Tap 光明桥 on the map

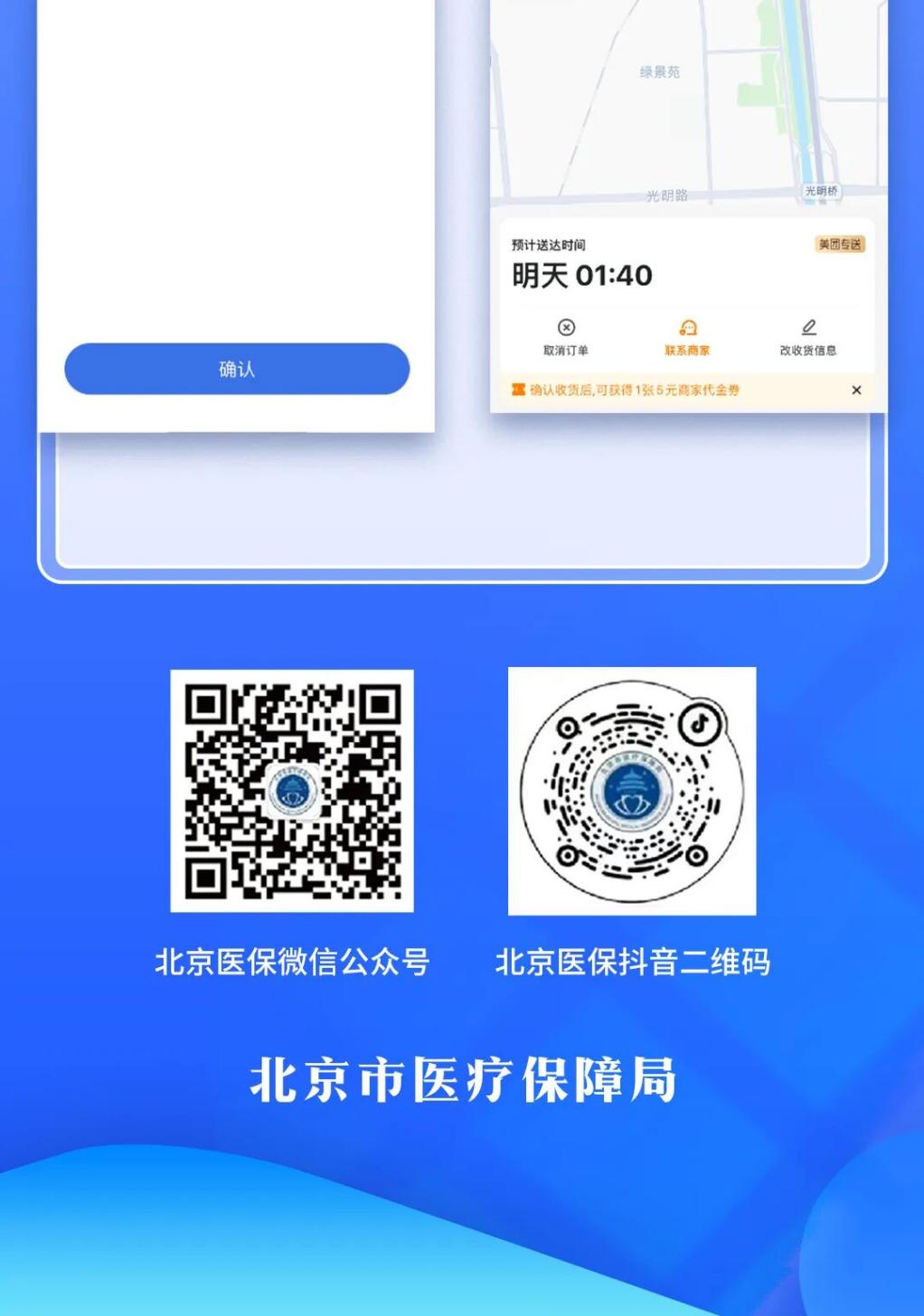pyautogui.click(x=822, y=193)
